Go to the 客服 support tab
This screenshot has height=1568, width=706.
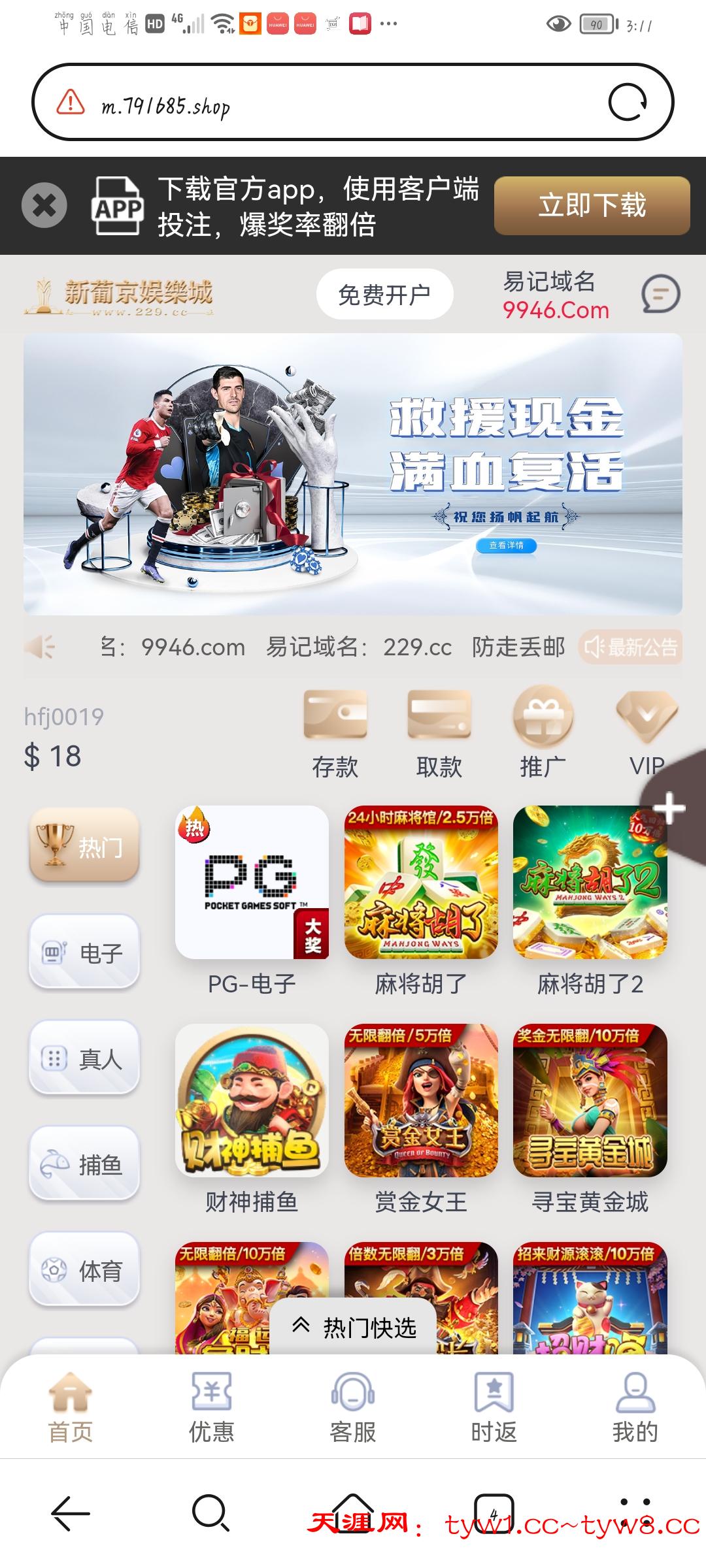[x=353, y=1407]
